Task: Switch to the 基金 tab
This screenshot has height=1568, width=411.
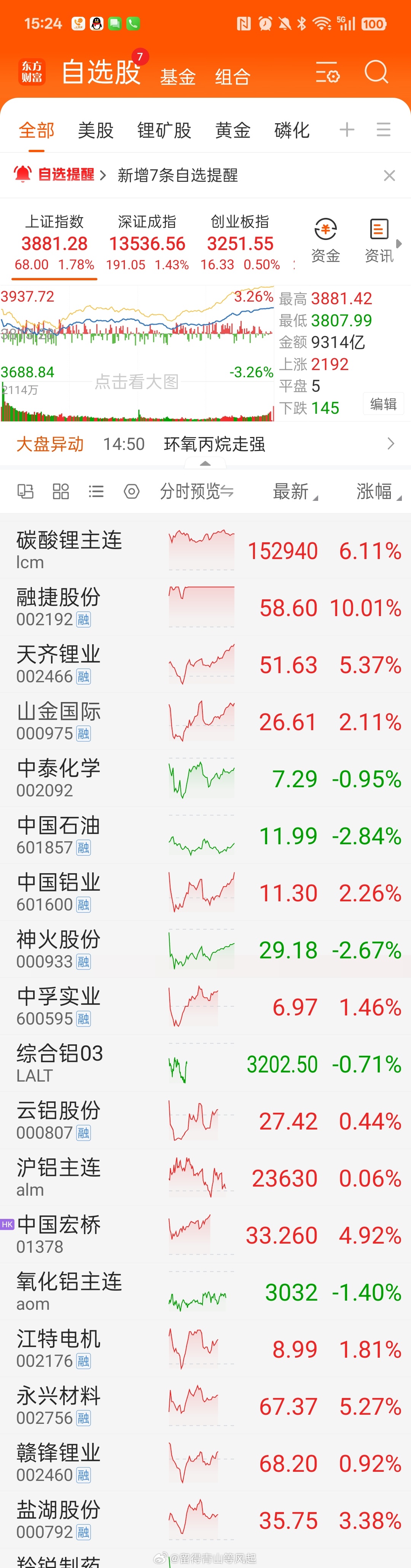Action: point(178,77)
